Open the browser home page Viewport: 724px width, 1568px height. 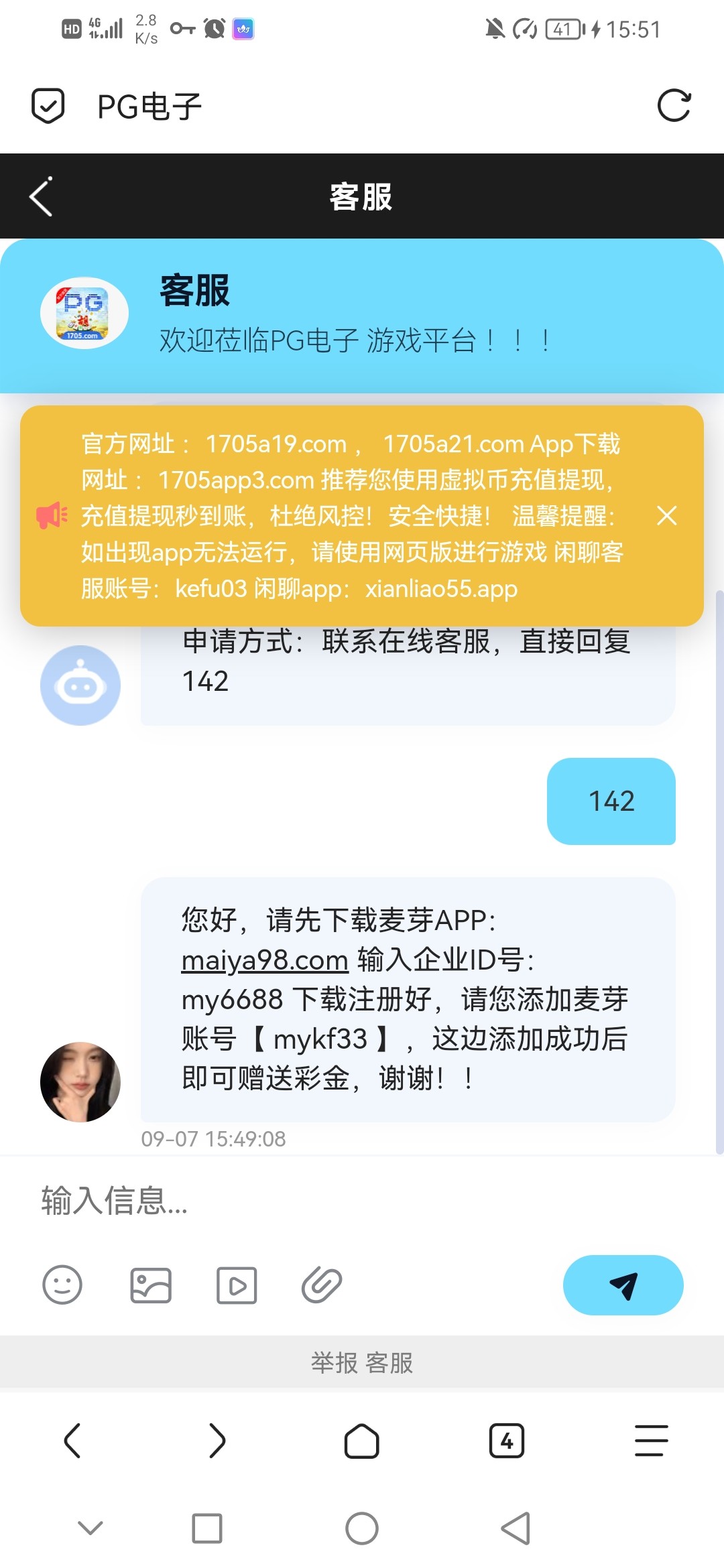coord(362,1441)
